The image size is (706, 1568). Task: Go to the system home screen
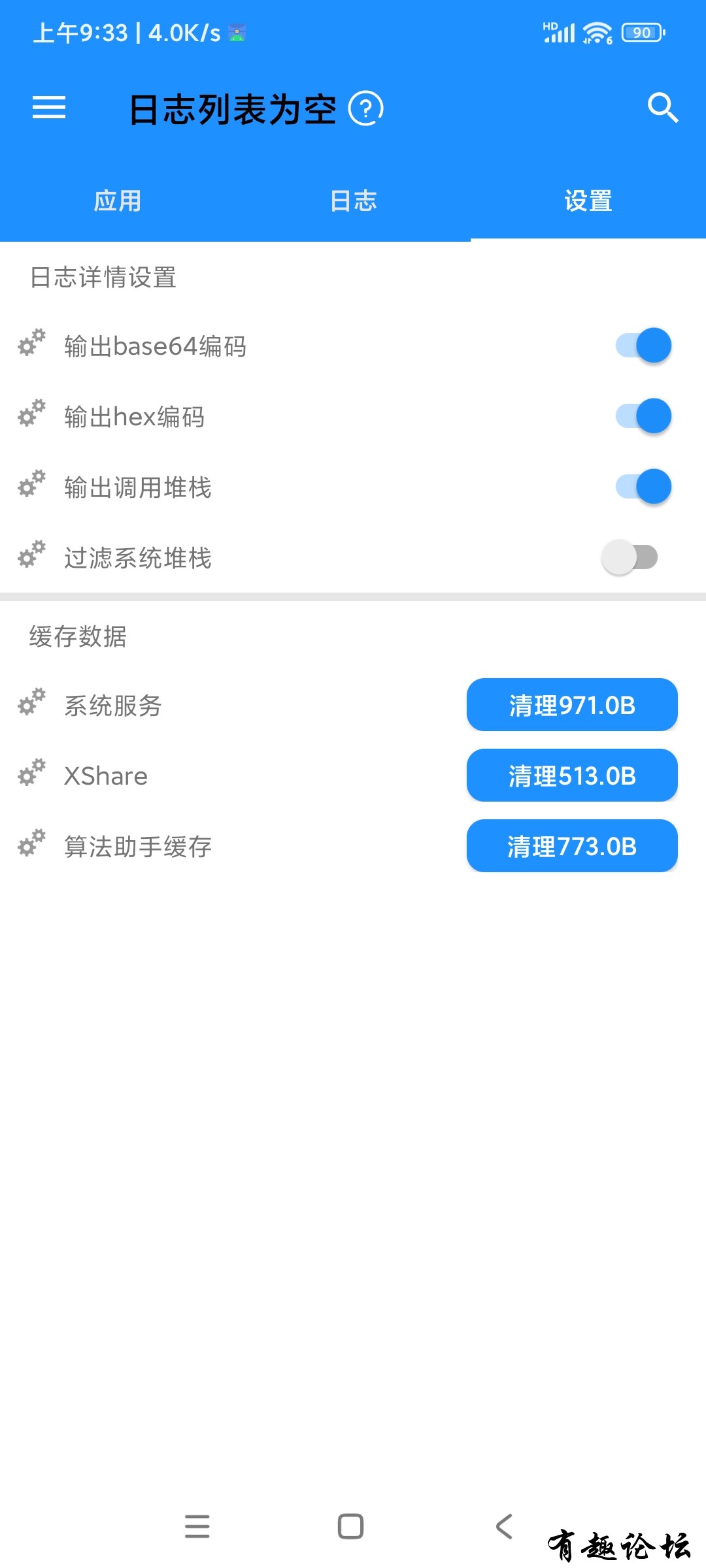coord(351,1527)
